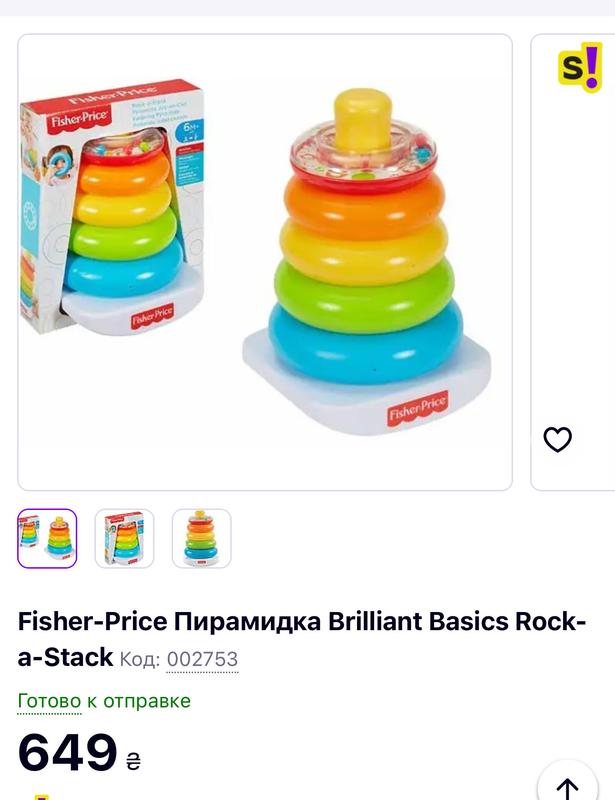Select the third thumbnail showing the pyramid only

click(201, 539)
